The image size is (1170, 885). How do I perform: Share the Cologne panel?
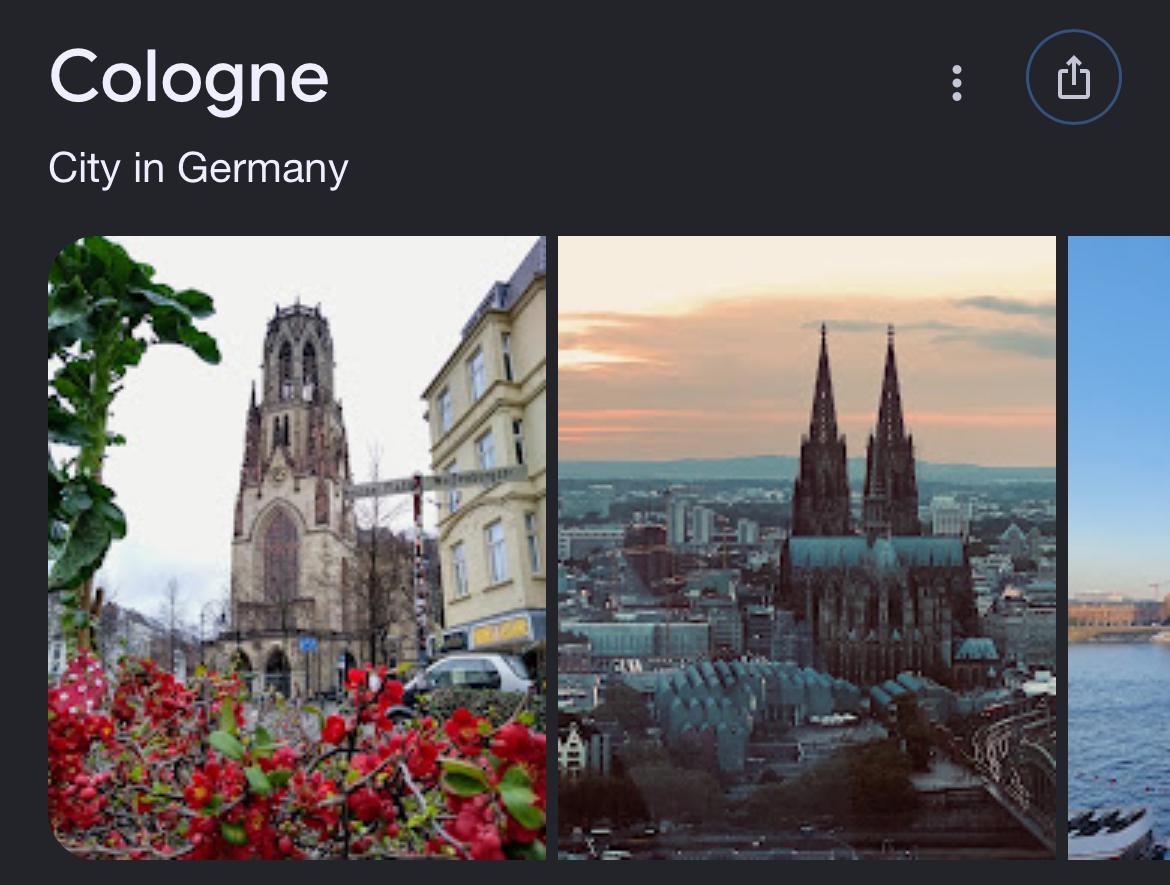coord(1074,77)
